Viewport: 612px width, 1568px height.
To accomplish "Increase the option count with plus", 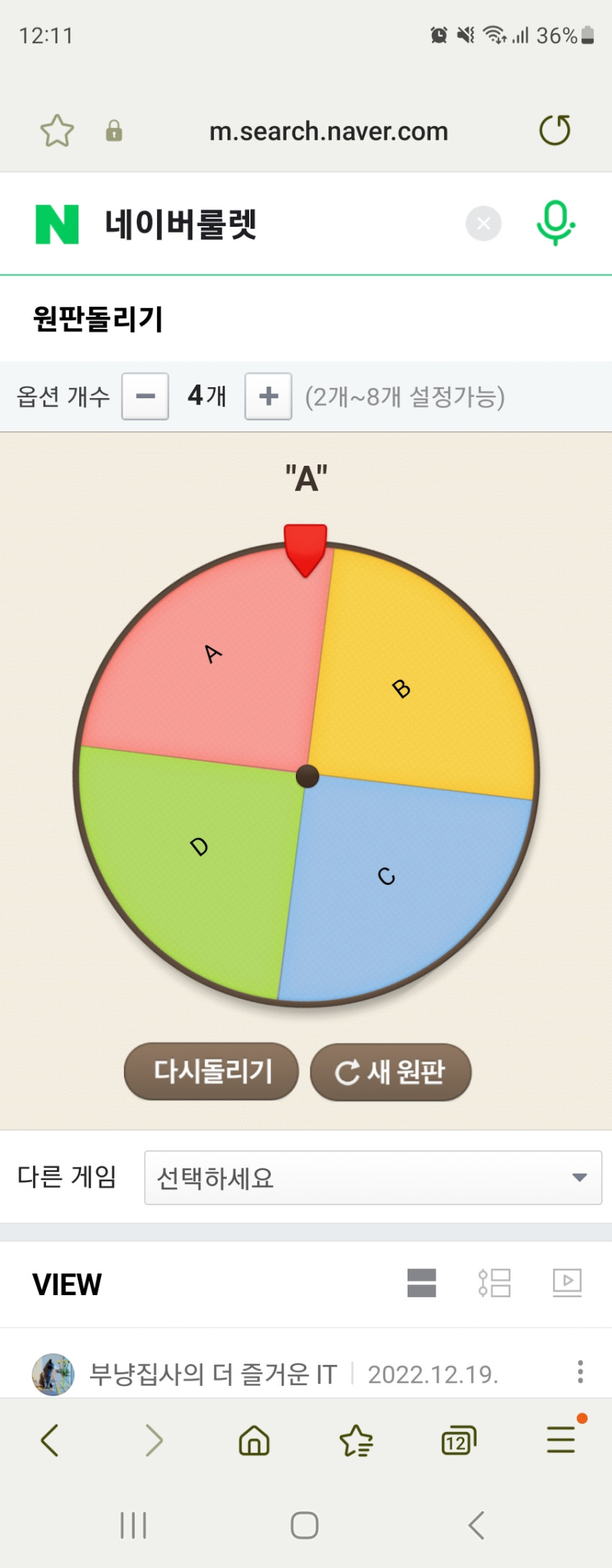I will tap(269, 396).
